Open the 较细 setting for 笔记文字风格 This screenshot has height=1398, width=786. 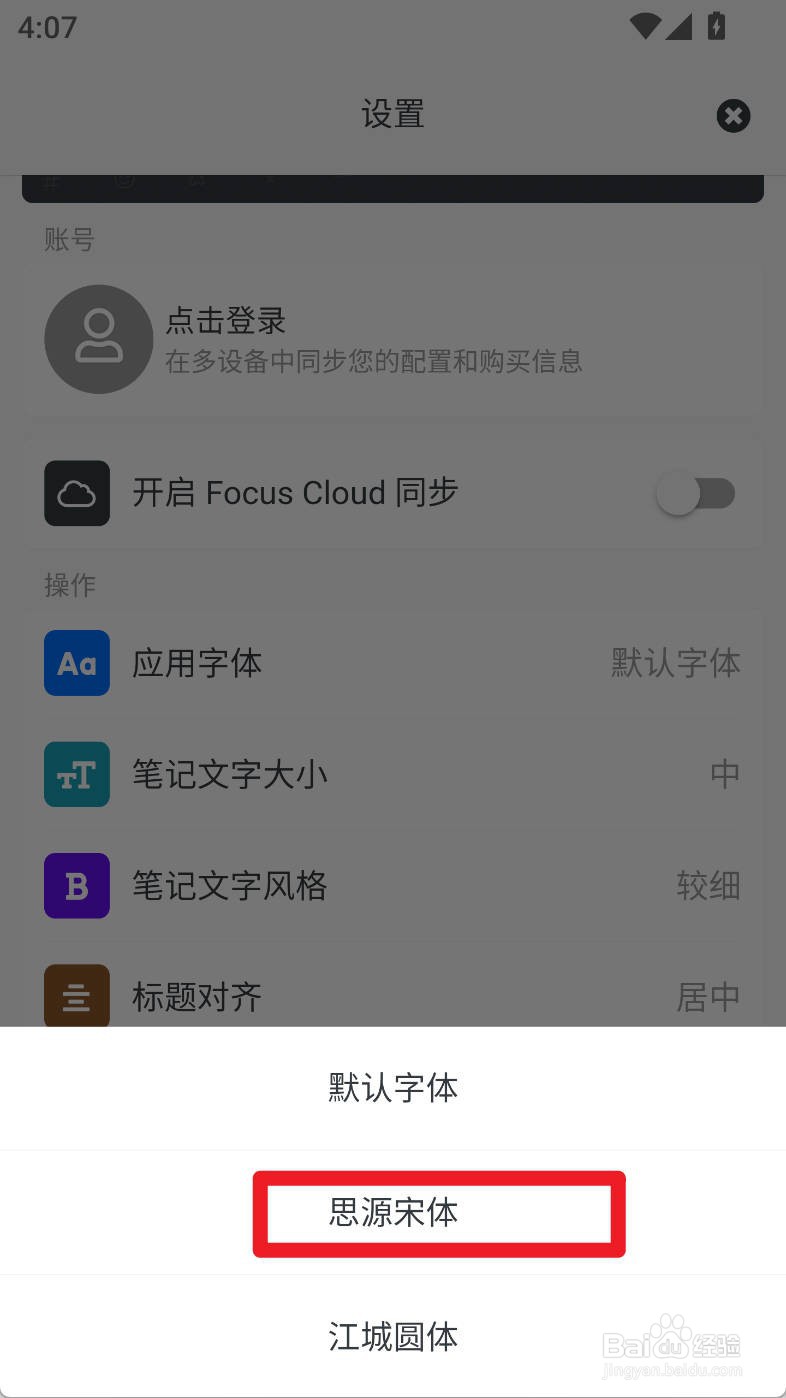click(x=709, y=885)
